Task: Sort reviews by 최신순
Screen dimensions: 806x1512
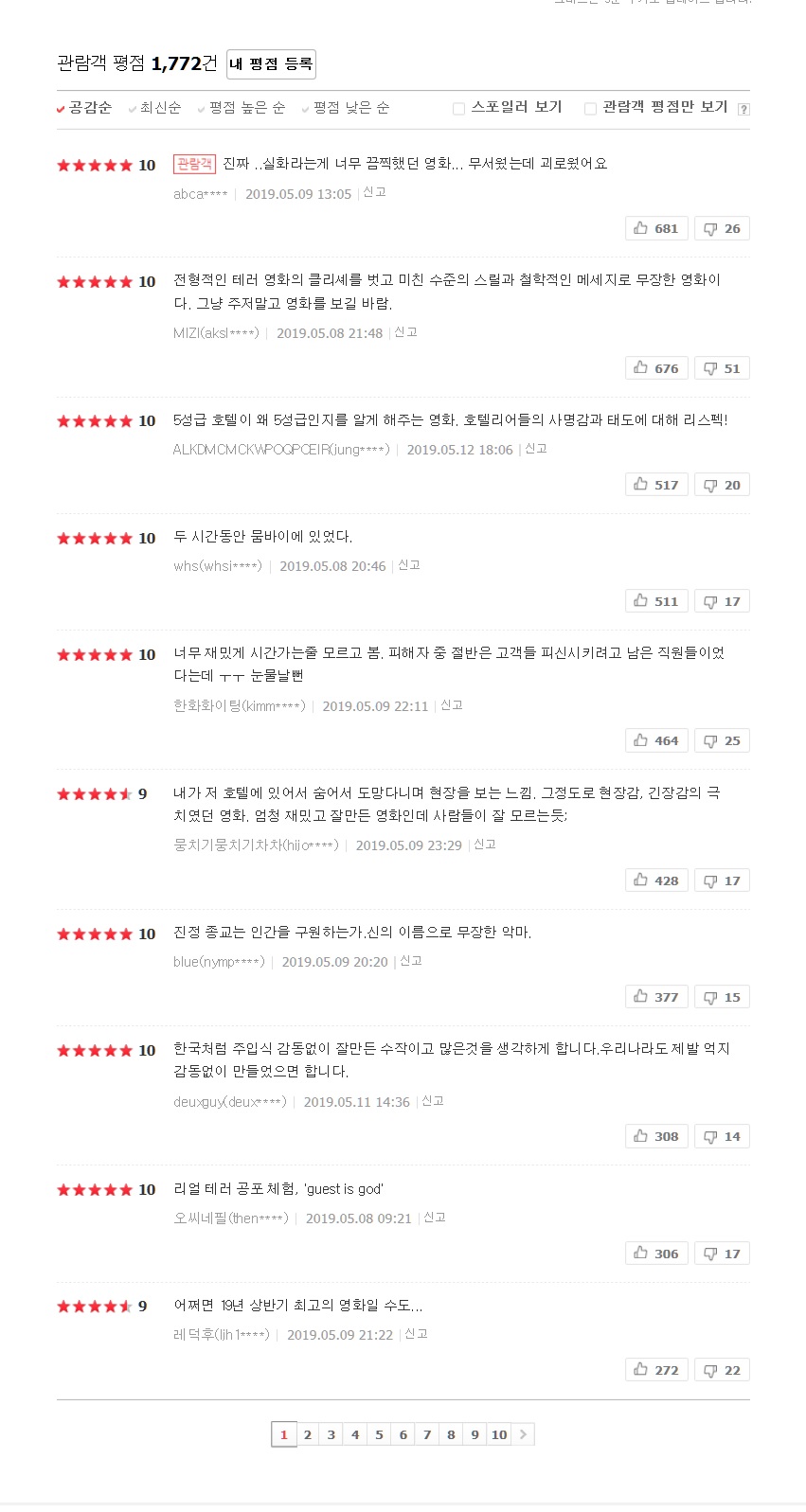Action: point(155,108)
